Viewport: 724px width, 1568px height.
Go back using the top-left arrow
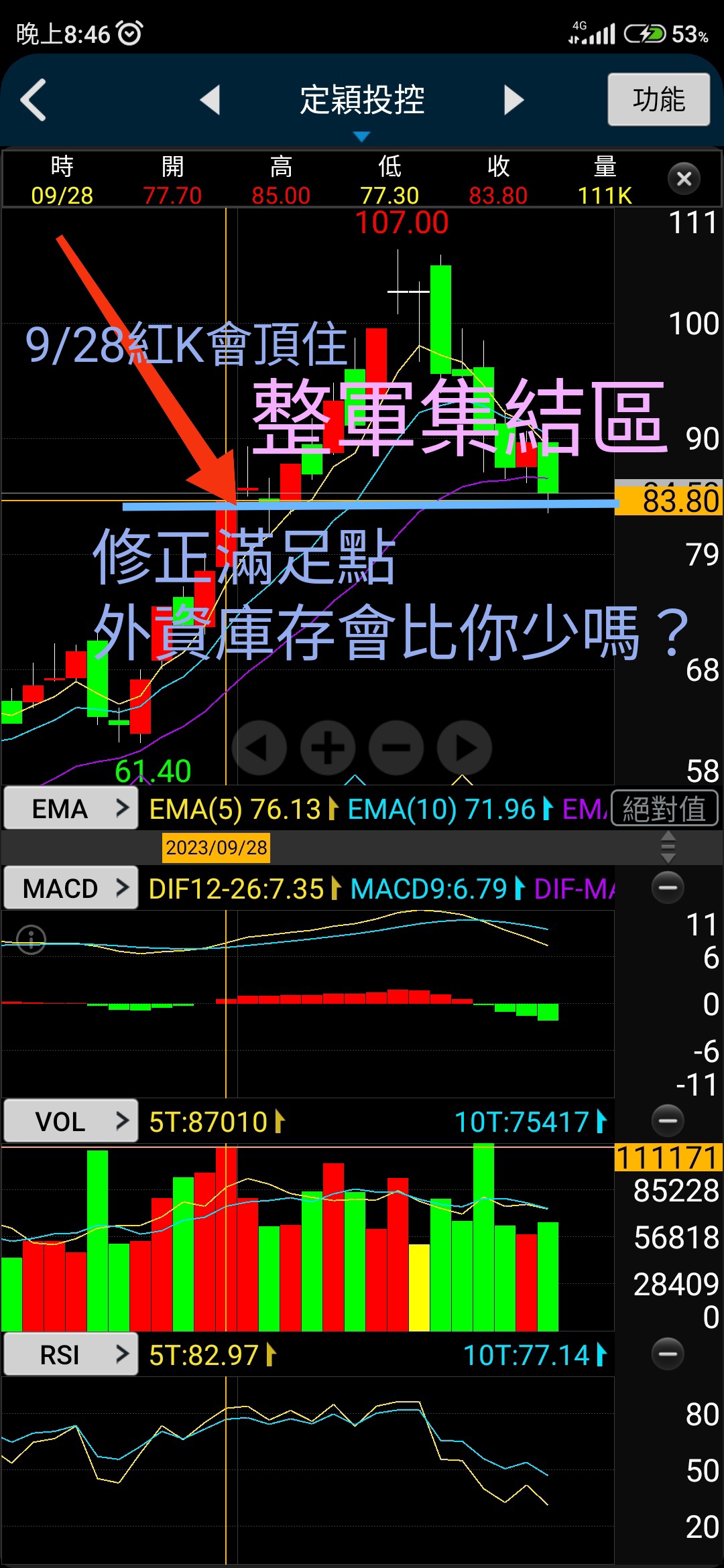(34, 101)
